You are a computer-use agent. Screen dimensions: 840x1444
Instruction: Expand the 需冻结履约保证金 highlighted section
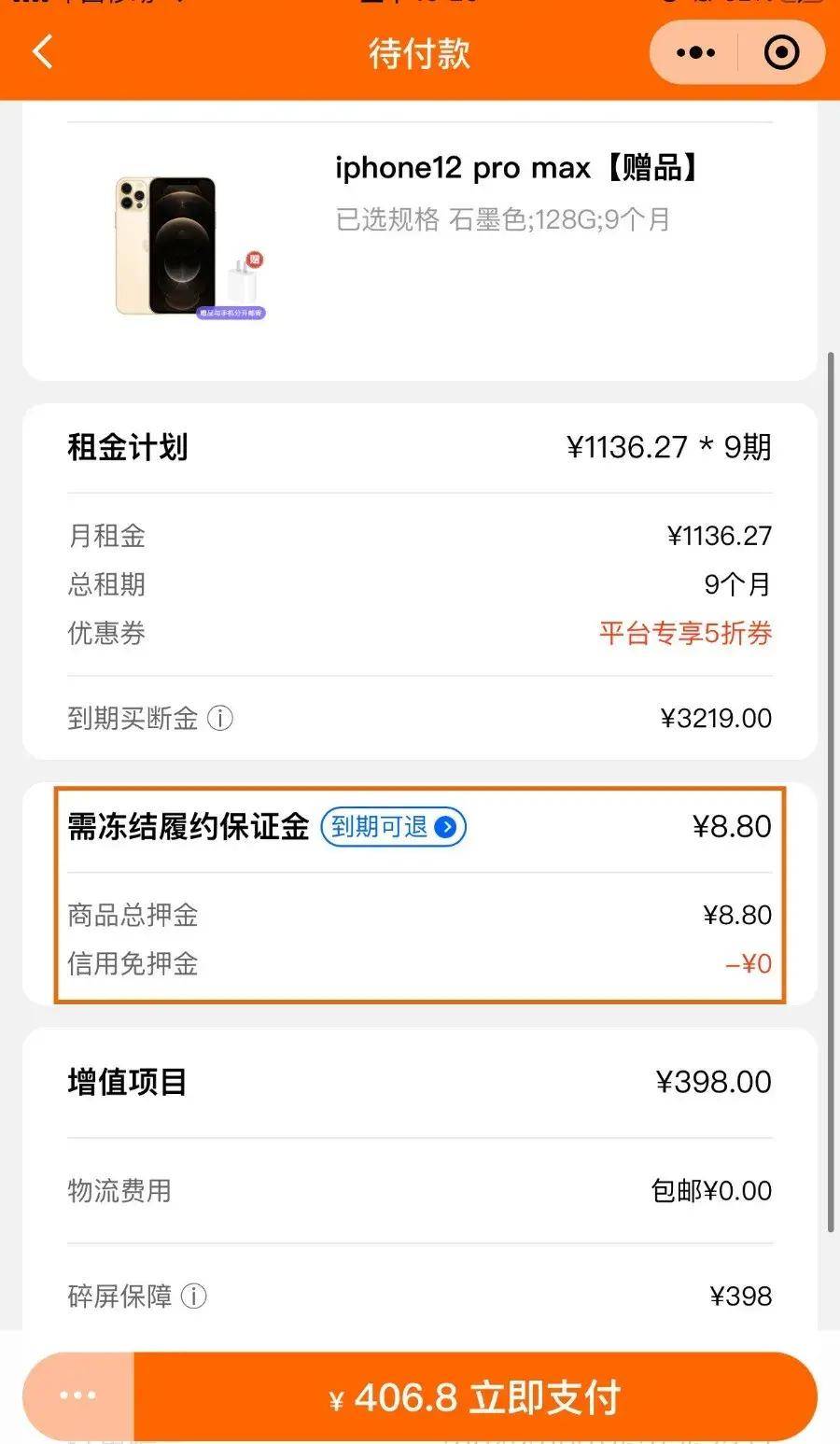pos(188,827)
